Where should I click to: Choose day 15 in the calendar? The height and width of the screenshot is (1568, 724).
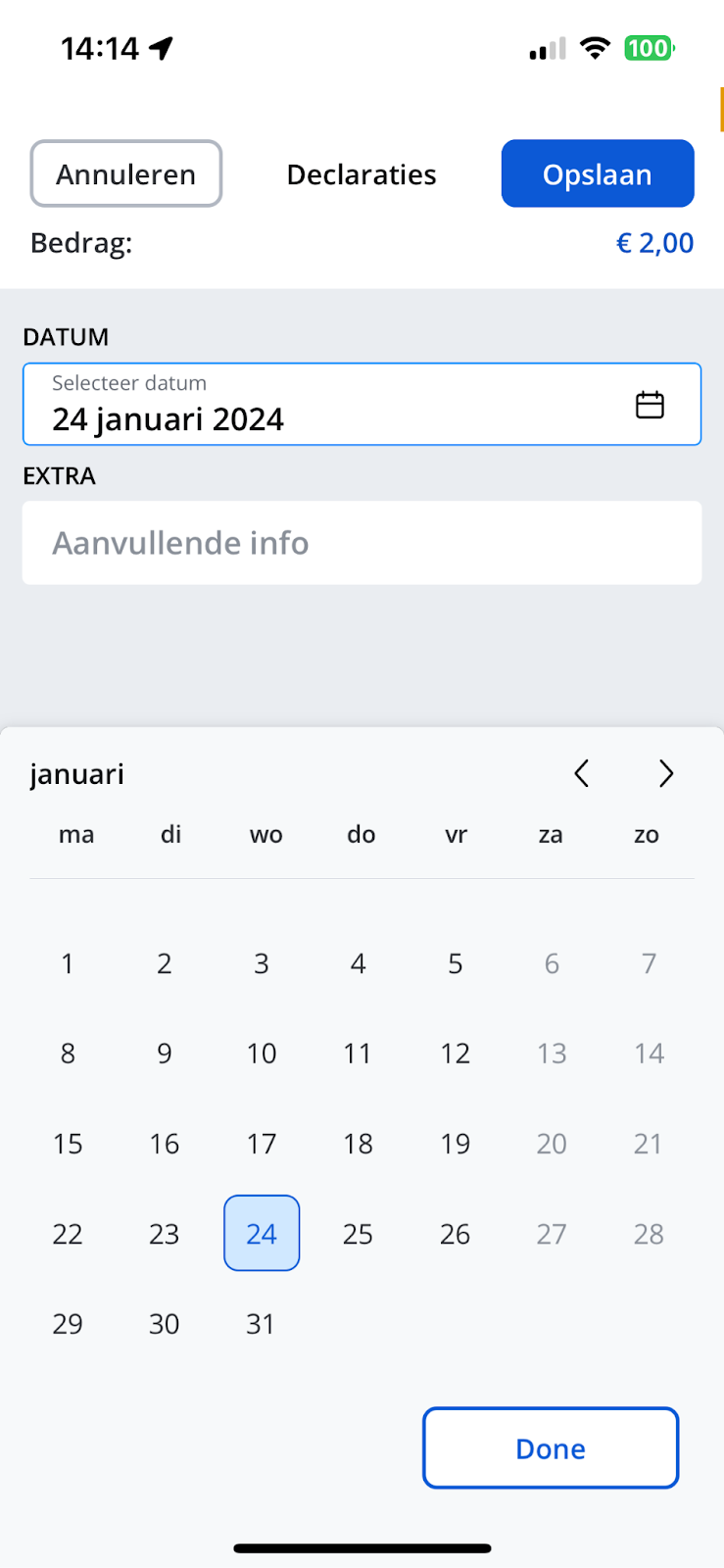[x=68, y=1144]
